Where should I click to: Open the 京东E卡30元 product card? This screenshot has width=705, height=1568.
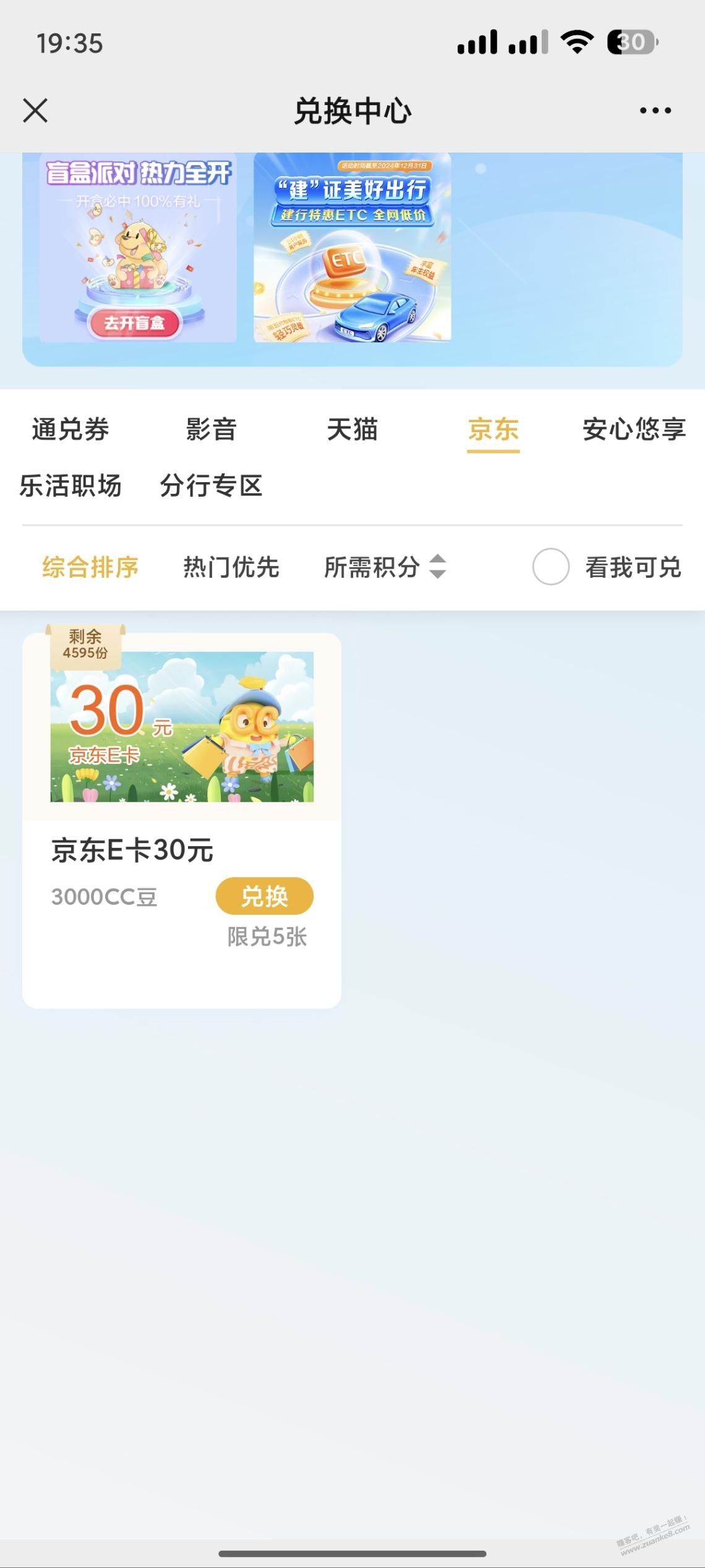182,821
